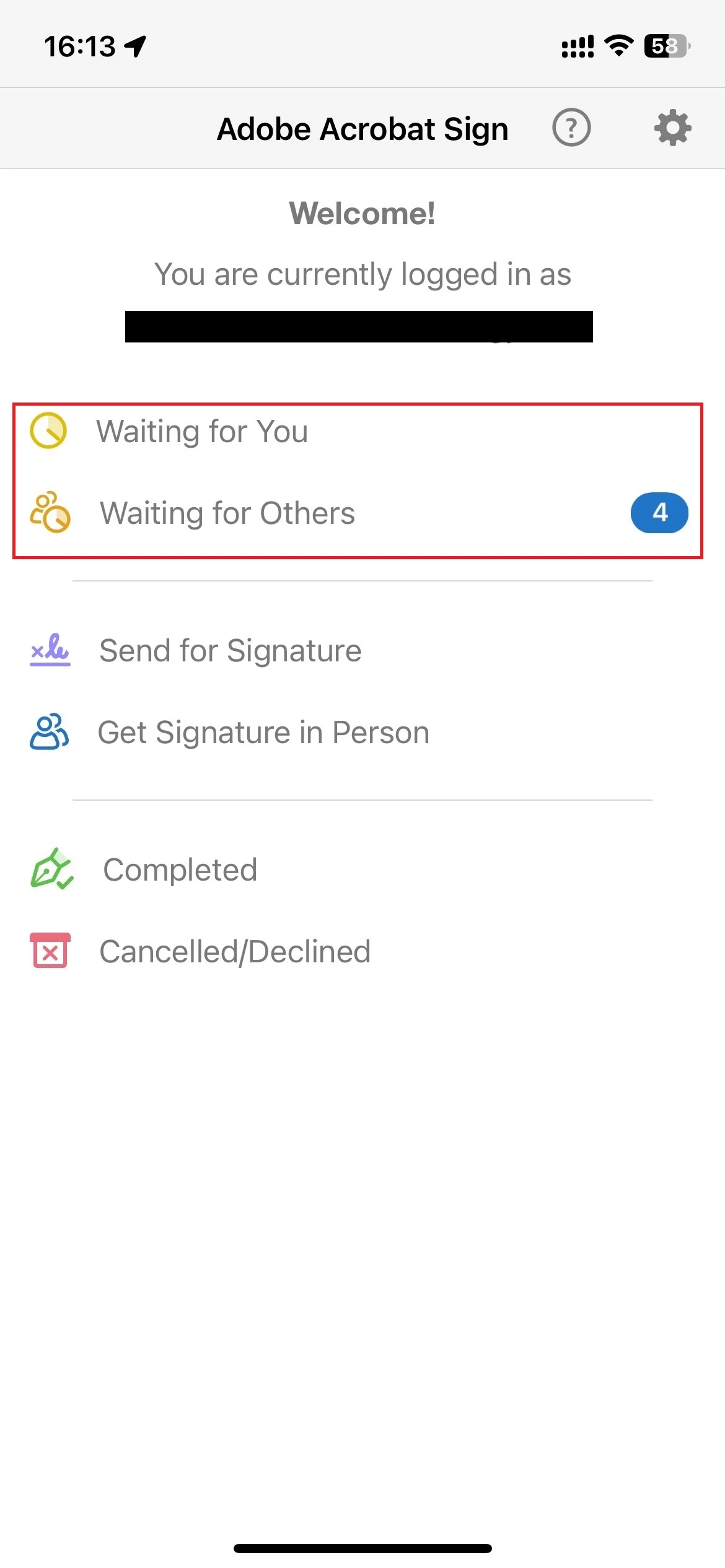View Waiting for Others agreements
Viewport: 725px width, 1568px height.
click(227, 513)
